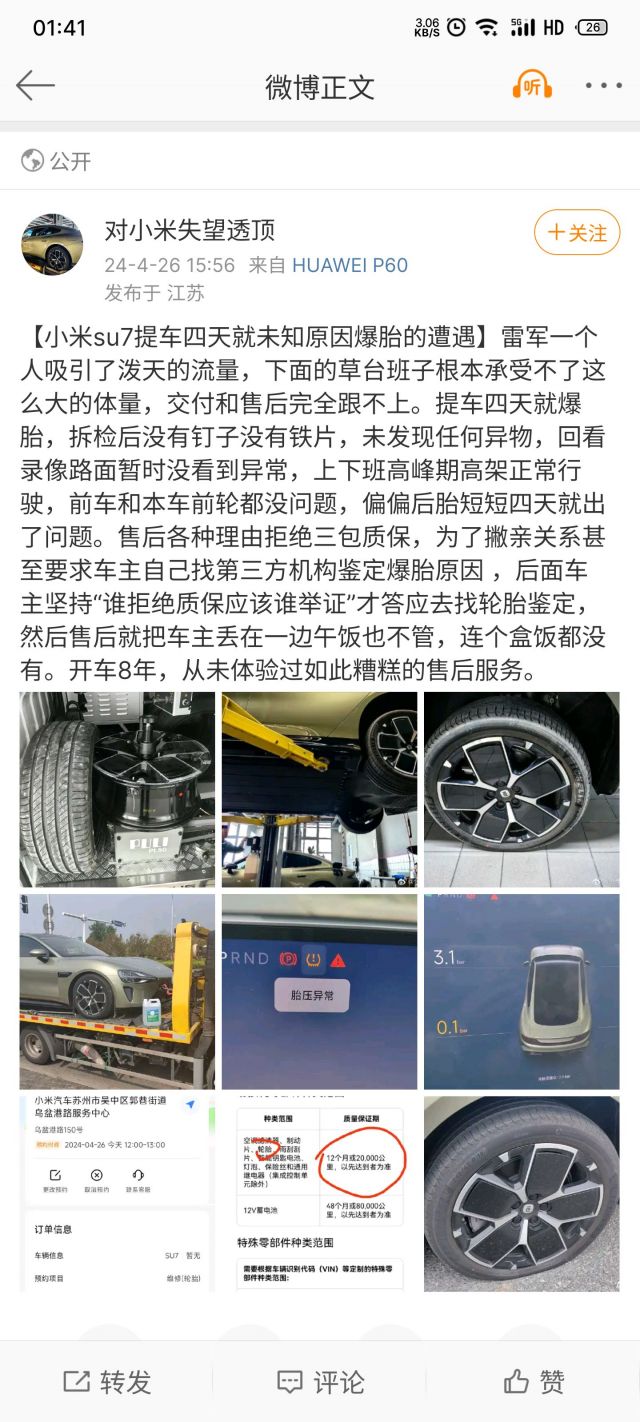640x1422 pixels.
Task: Open the flat tire wheel photo
Action: coord(521,1193)
